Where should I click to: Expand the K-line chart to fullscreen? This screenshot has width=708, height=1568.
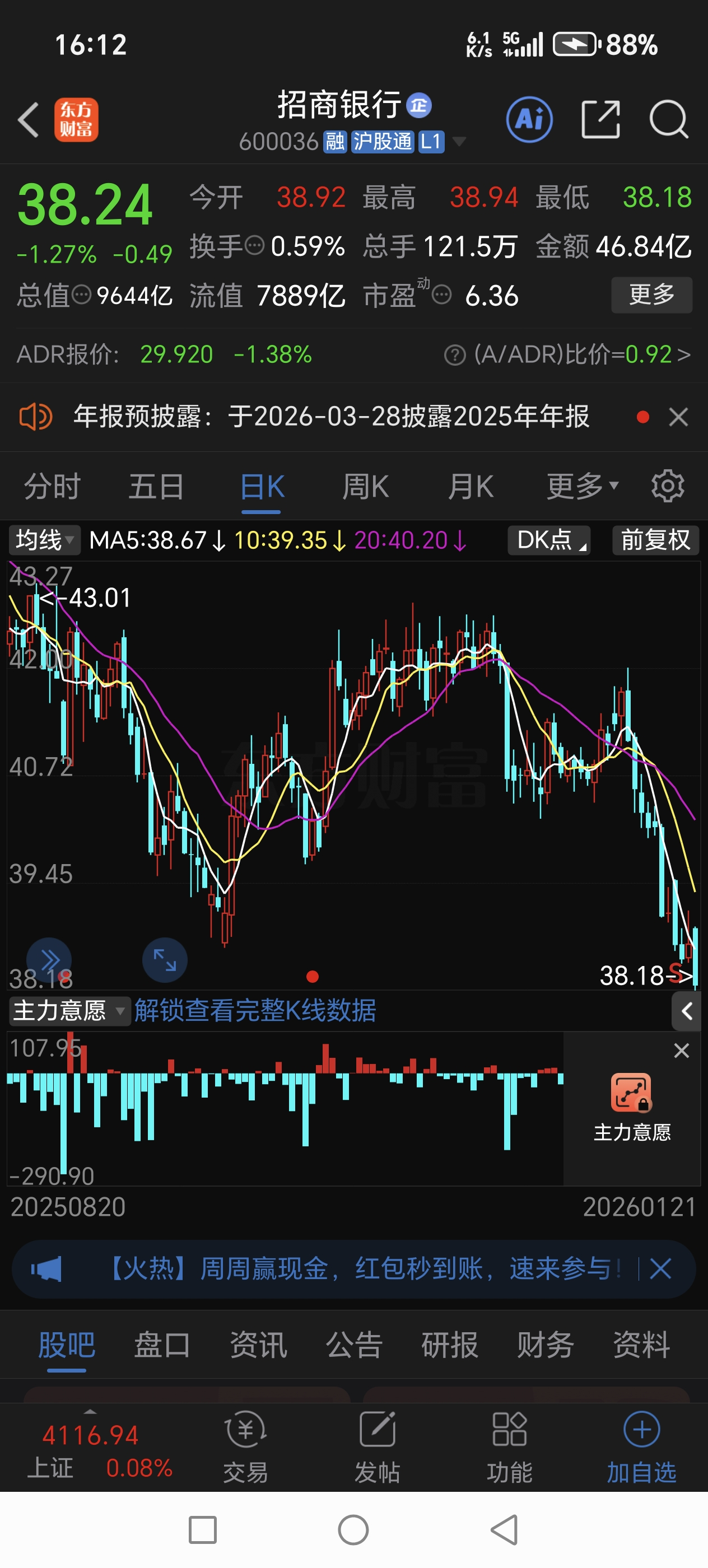click(164, 960)
